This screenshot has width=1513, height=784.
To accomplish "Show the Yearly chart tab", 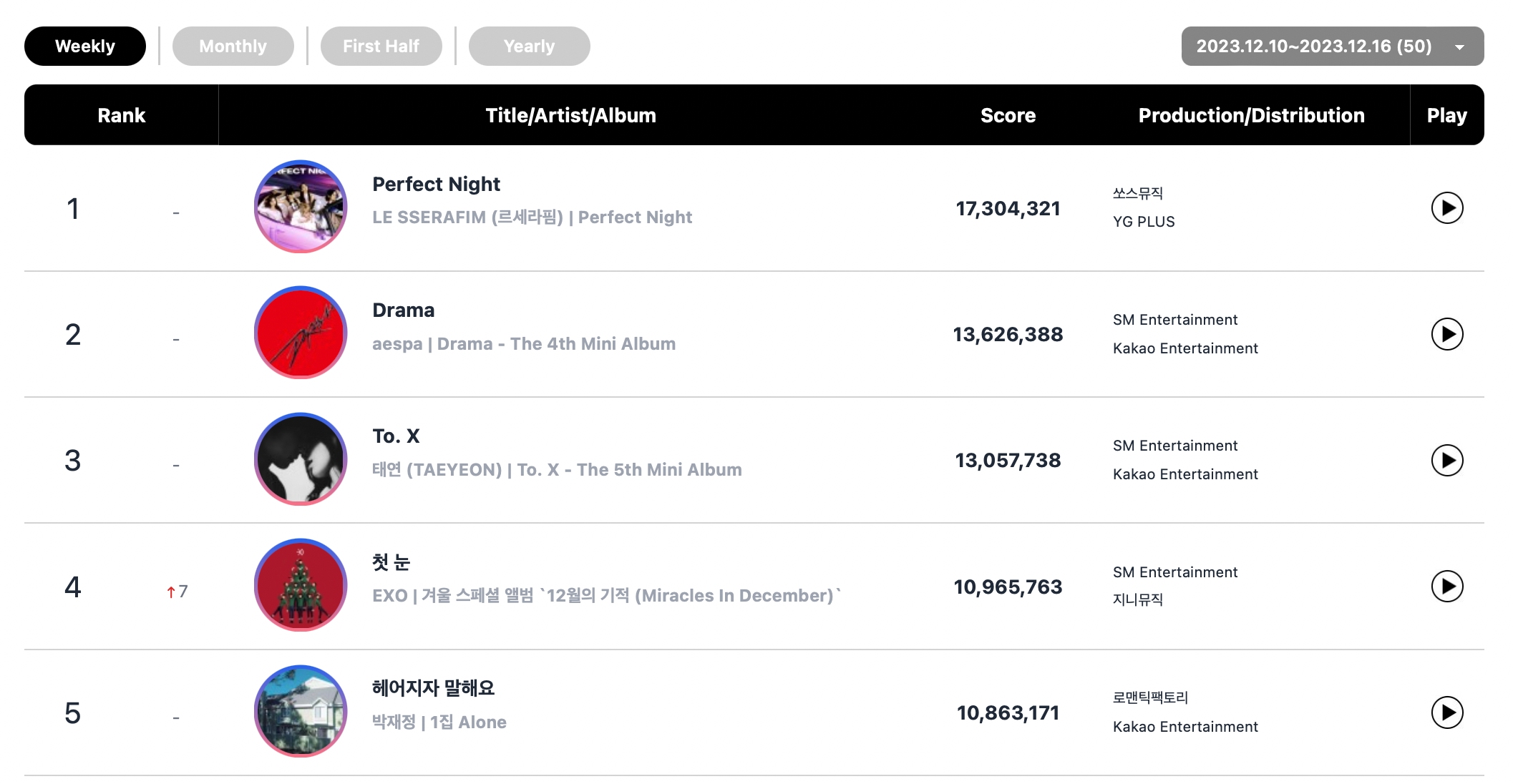I will 529,46.
